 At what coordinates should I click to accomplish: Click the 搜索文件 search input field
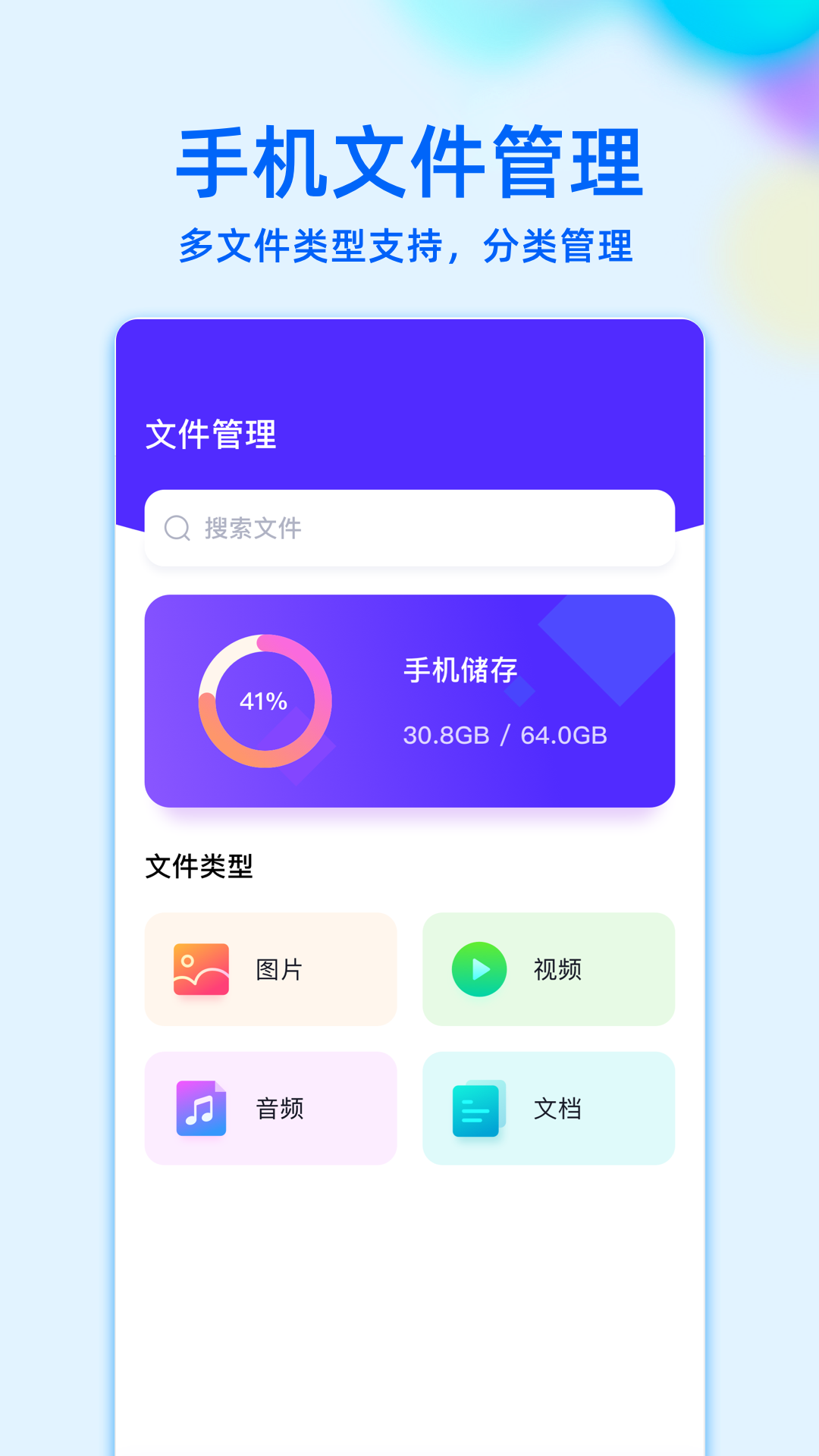pyautogui.click(x=409, y=529)
